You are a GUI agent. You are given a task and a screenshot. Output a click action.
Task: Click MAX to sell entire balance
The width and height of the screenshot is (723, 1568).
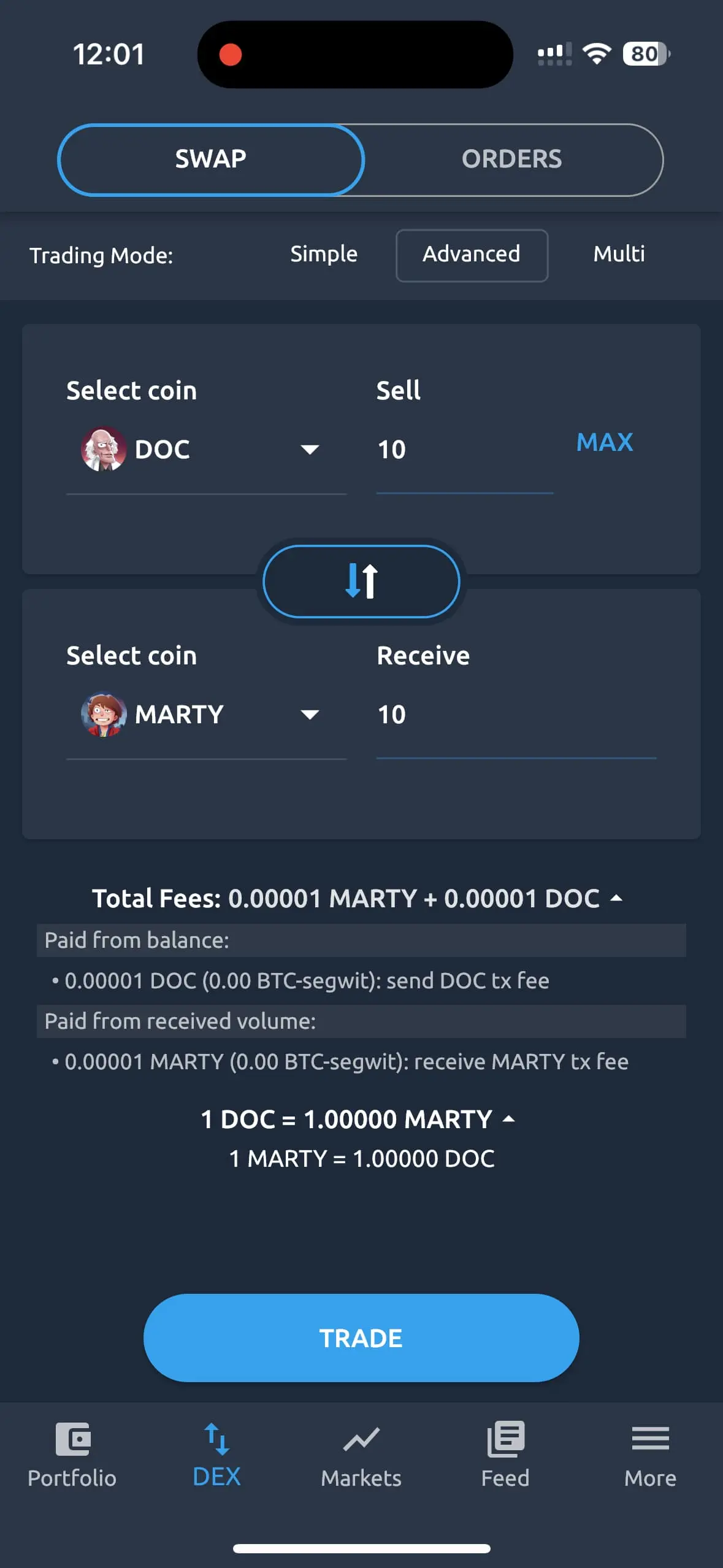pos(604,442)
